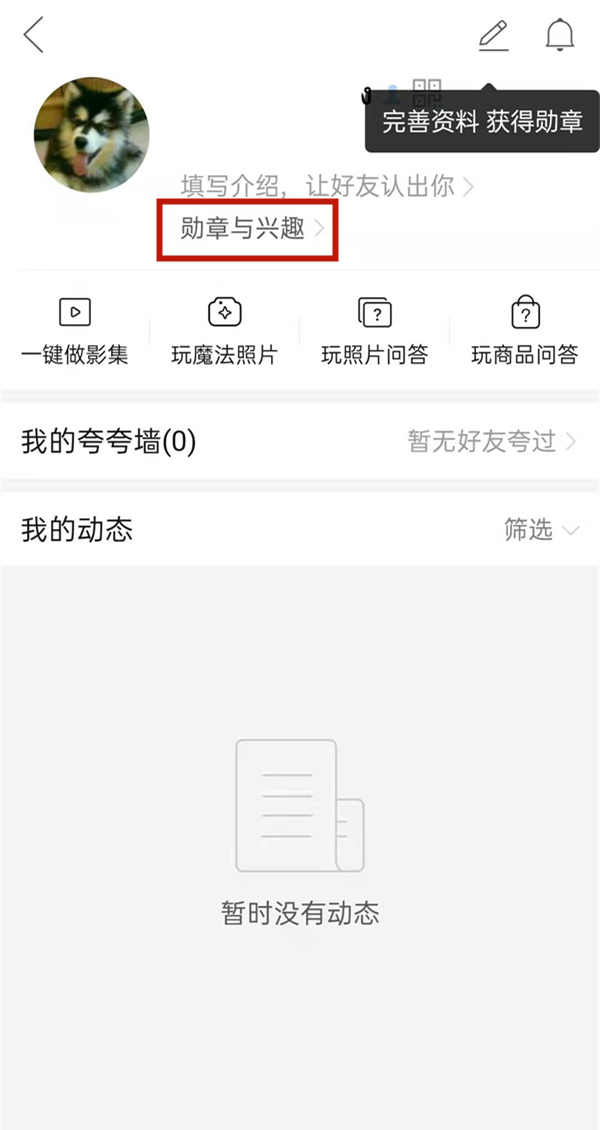Open the 填写介绍 introduction prompt
The image size is (600, 1130).
coord(326,185)
